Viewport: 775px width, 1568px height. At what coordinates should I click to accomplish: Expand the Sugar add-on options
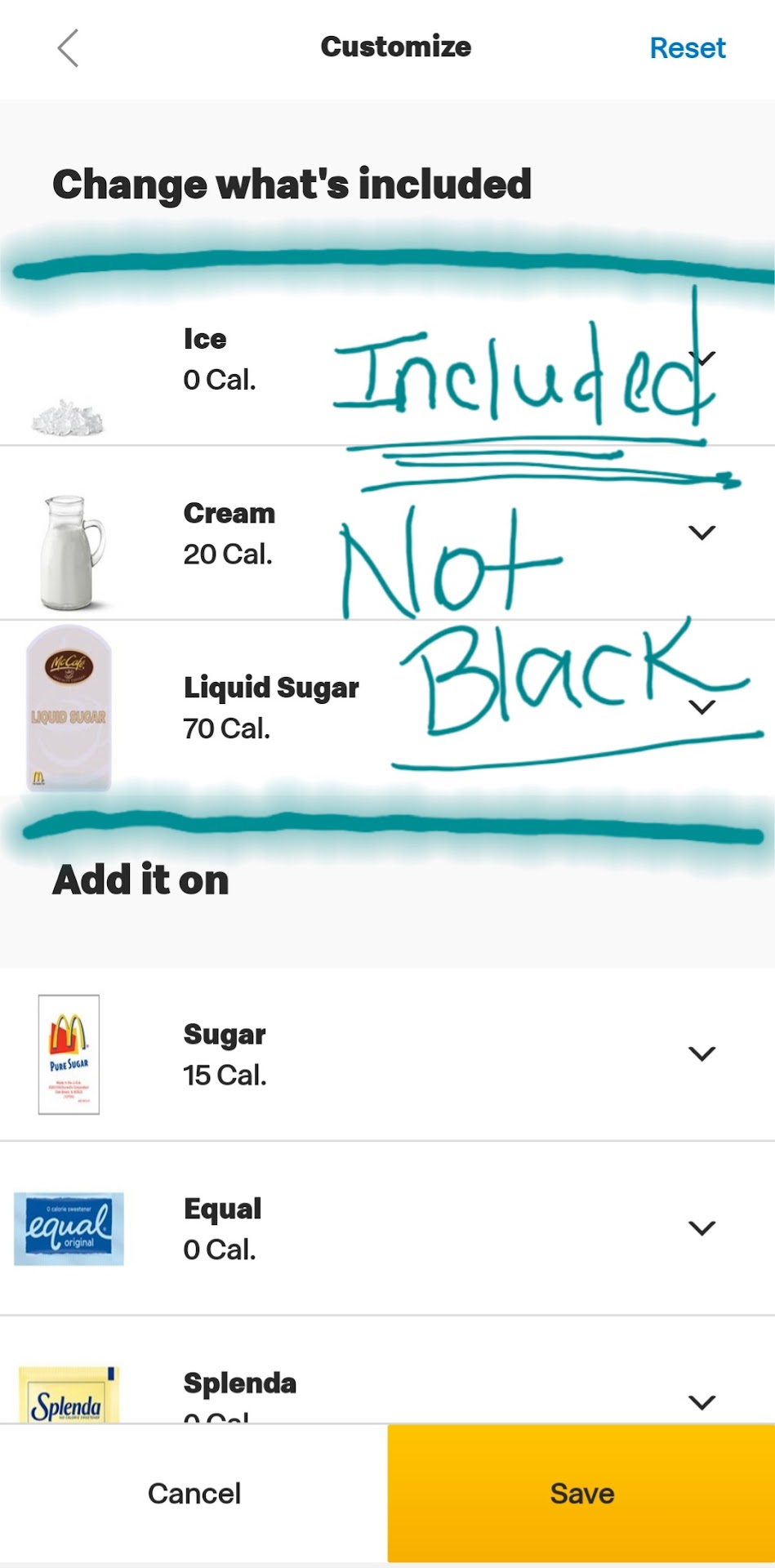702,1053
